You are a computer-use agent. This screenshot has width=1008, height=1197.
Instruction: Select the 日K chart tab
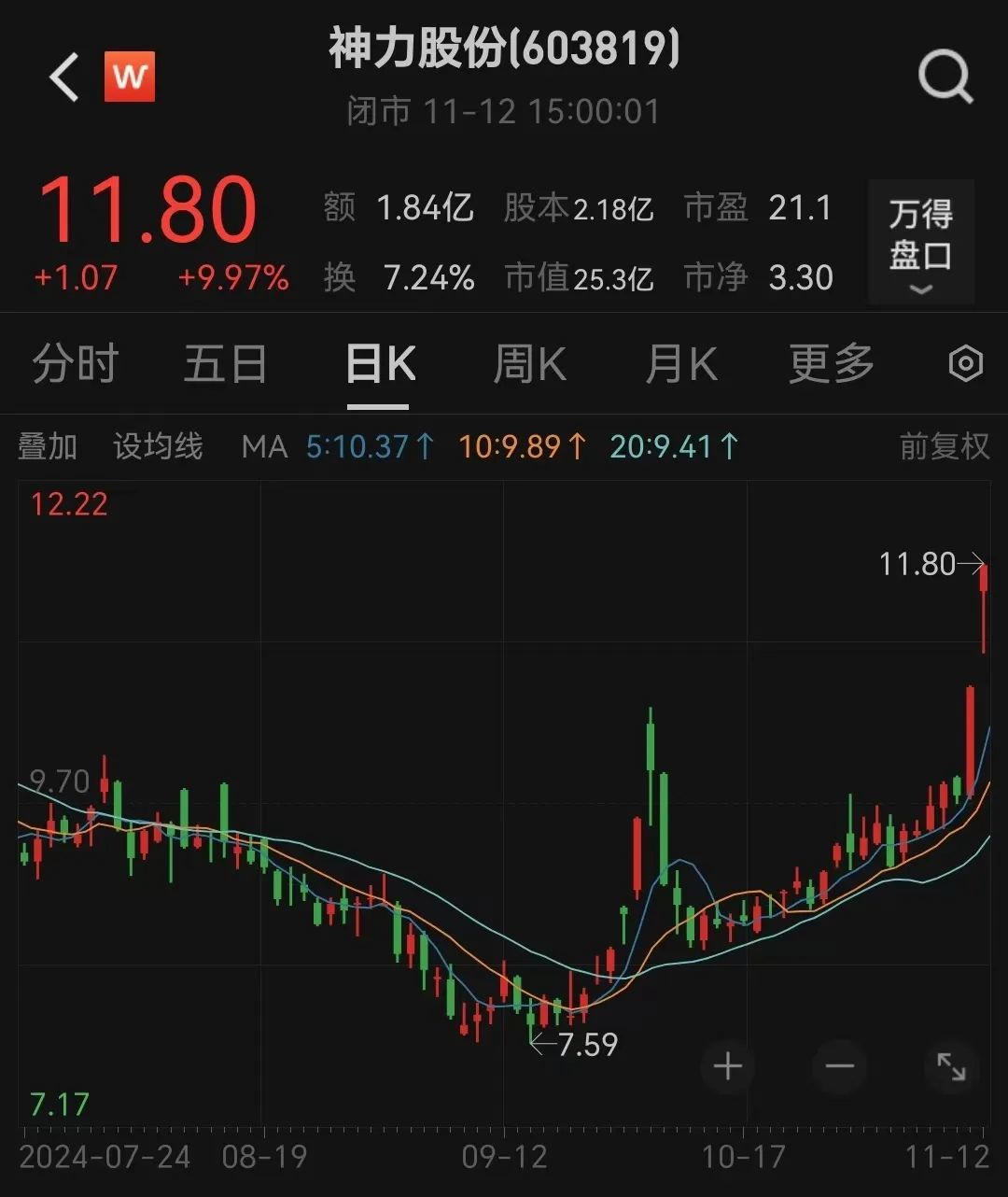[x=379, y=364]
